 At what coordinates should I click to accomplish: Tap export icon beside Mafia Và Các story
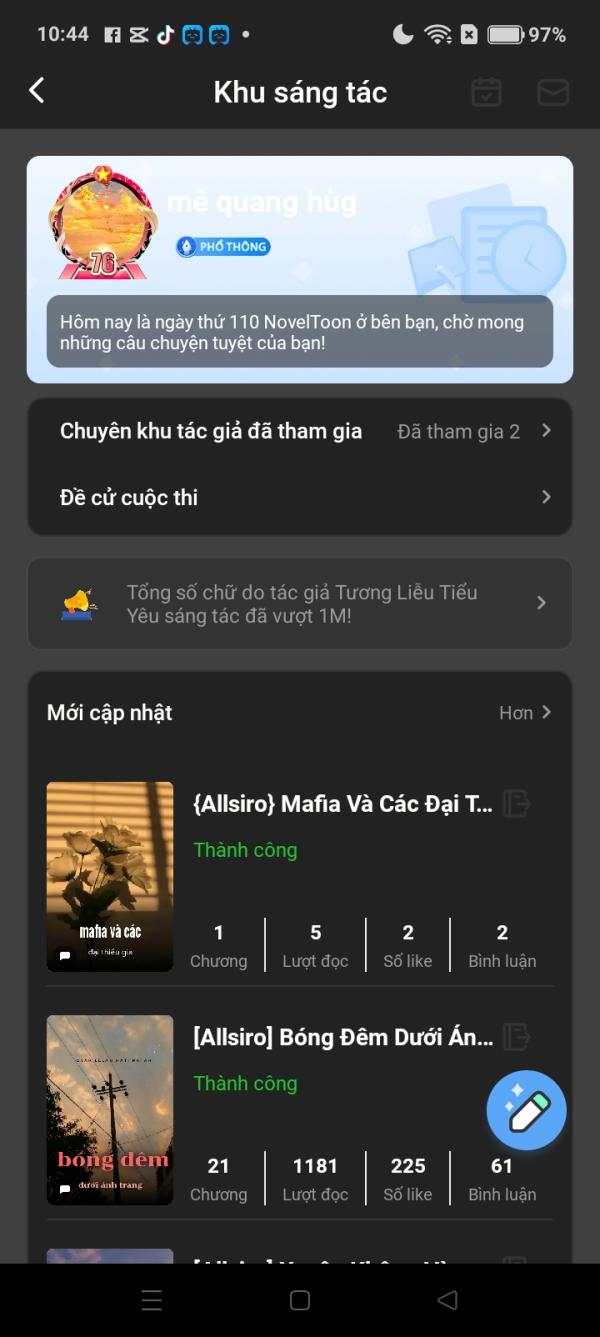click(516, 803)
